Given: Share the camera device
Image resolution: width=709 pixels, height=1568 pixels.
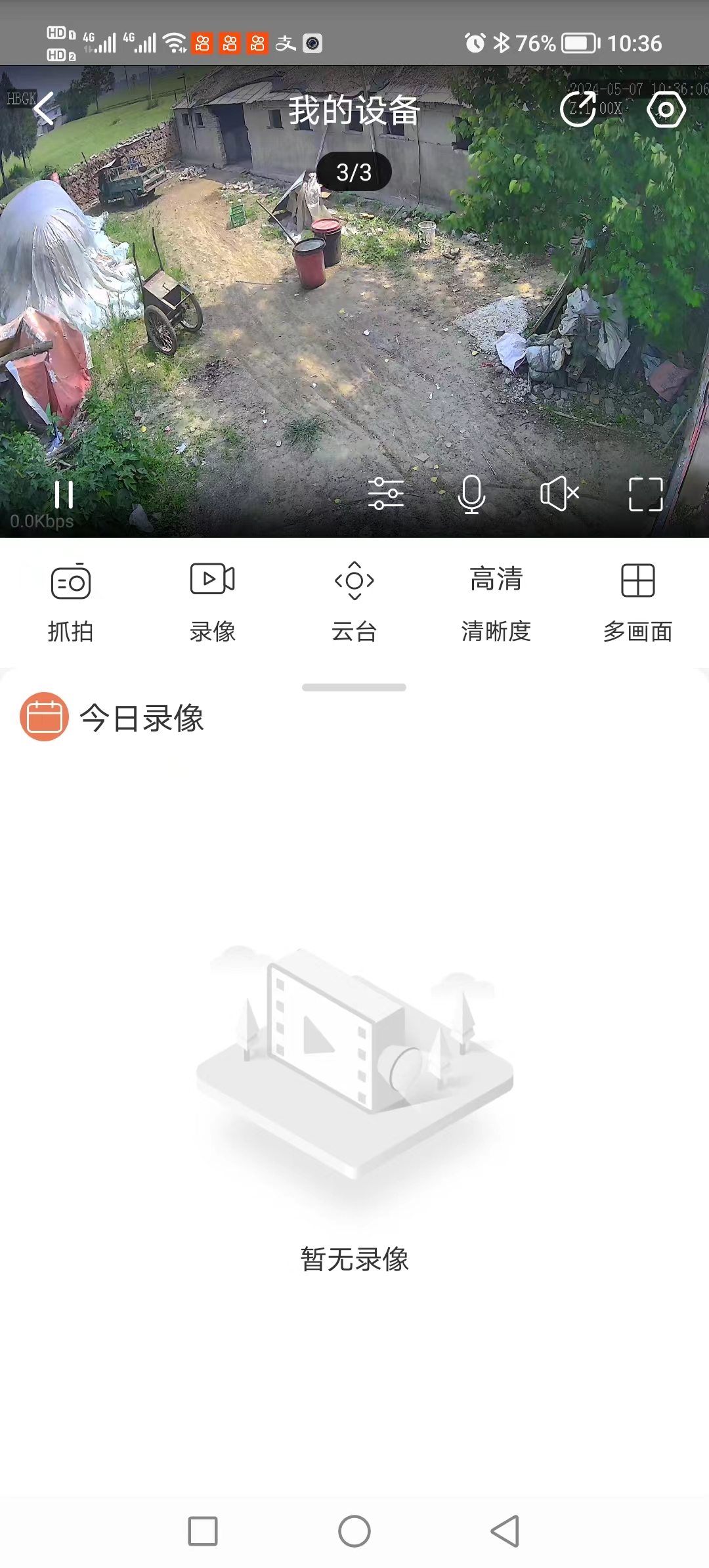Looking at the screenshot, I should [x=578, y=109].
